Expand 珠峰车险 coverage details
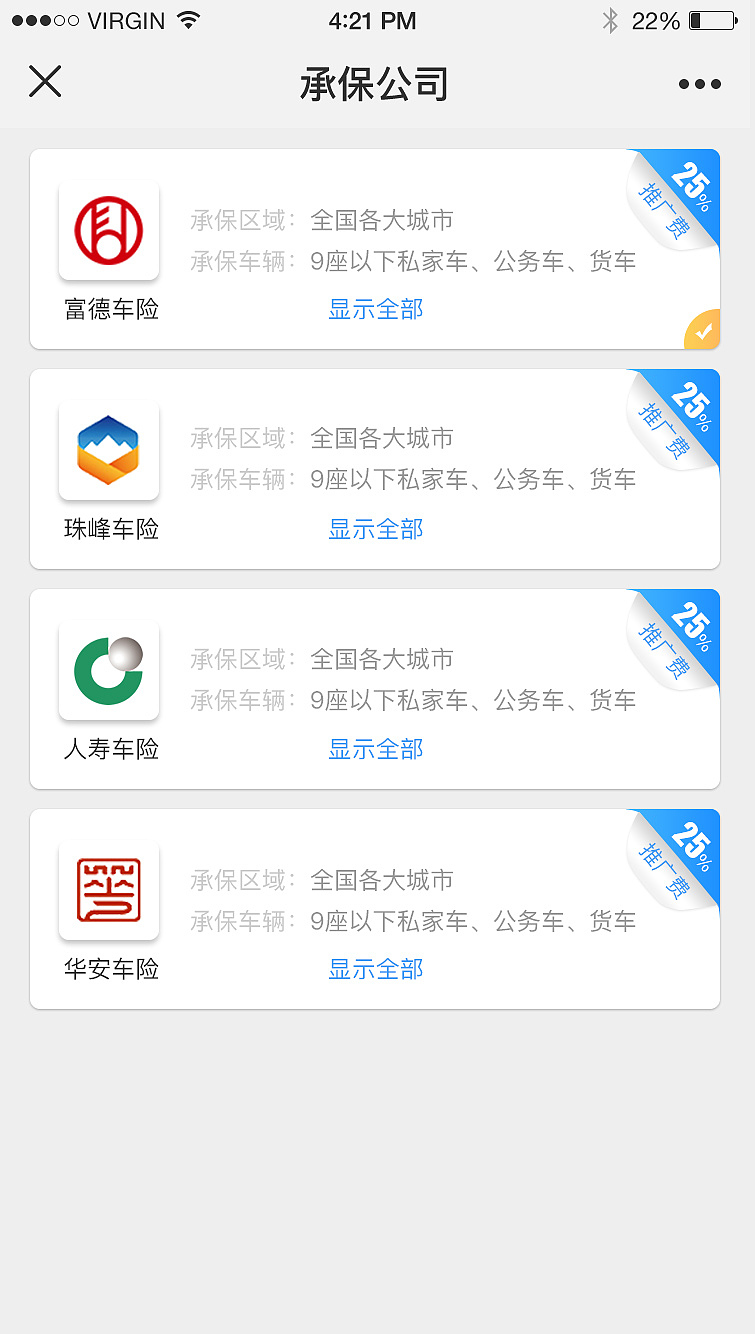This screenshot has height=1334, width=755. coord(375,529)
